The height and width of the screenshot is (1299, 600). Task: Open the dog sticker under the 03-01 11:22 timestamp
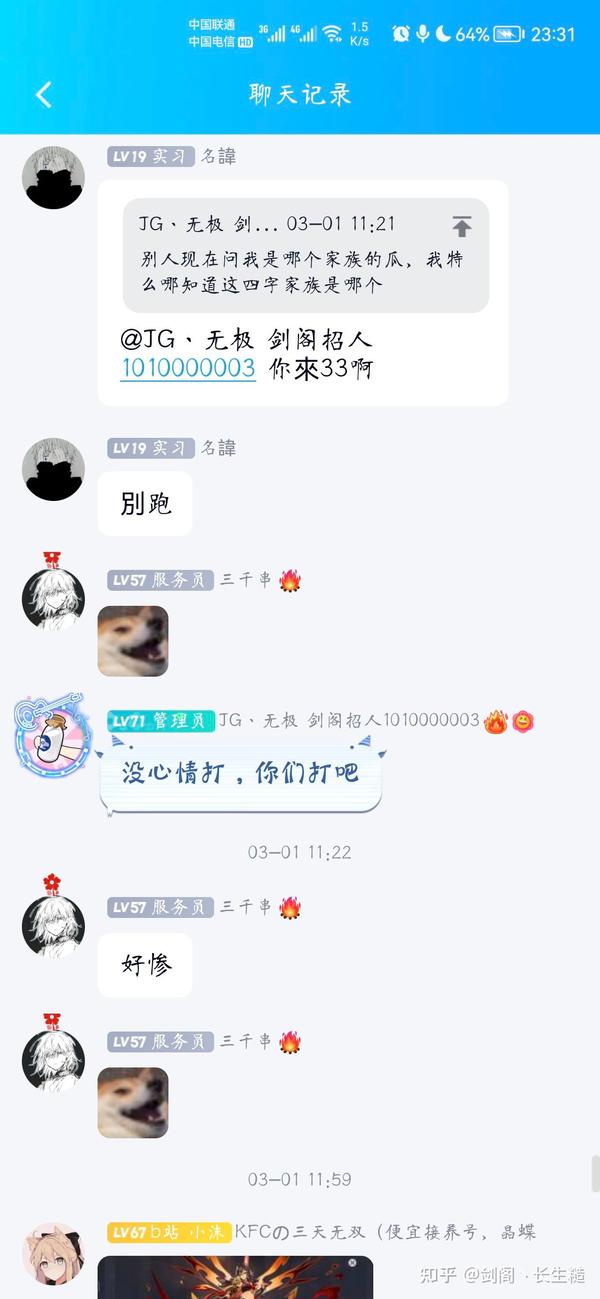[x=133, y=1103]
